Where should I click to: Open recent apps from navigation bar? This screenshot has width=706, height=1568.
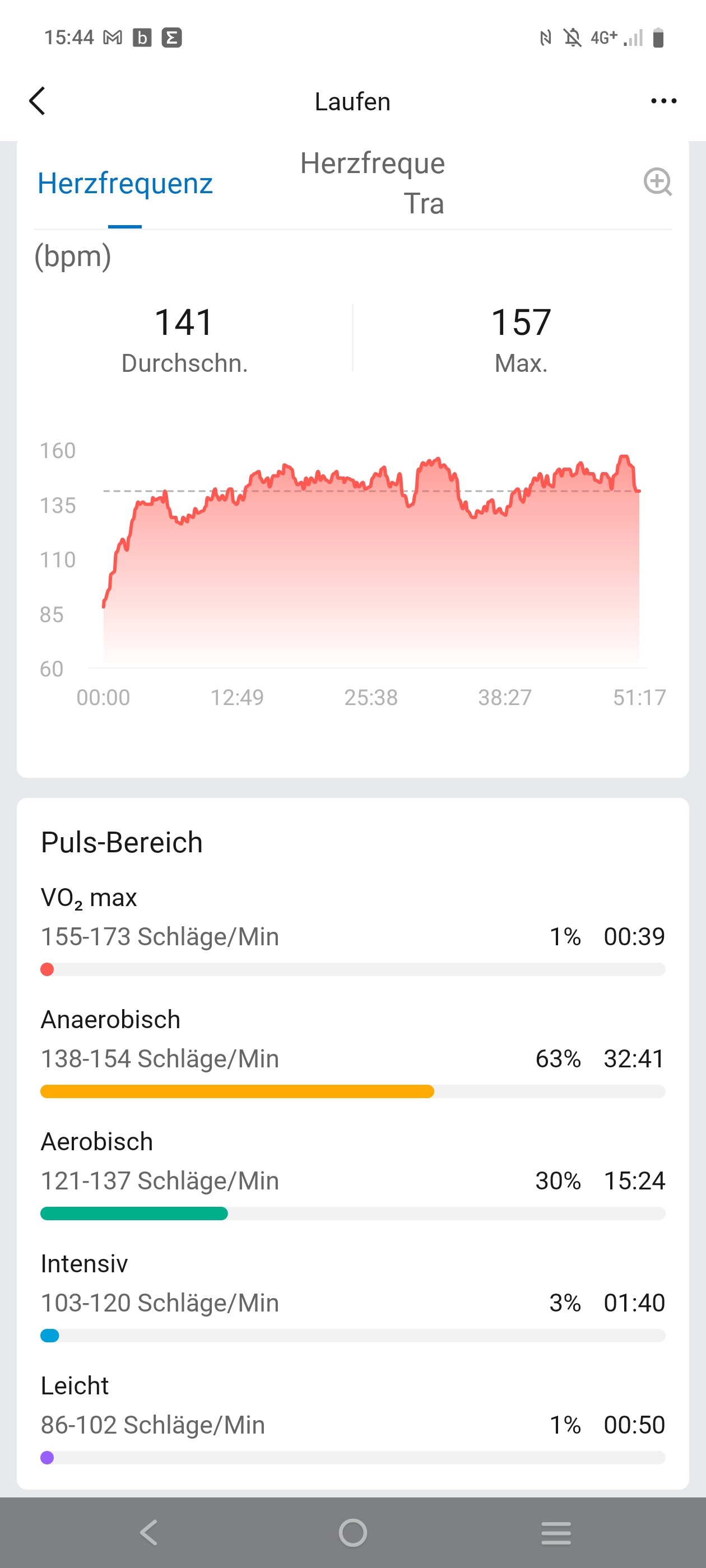[x=556, y=1533]
